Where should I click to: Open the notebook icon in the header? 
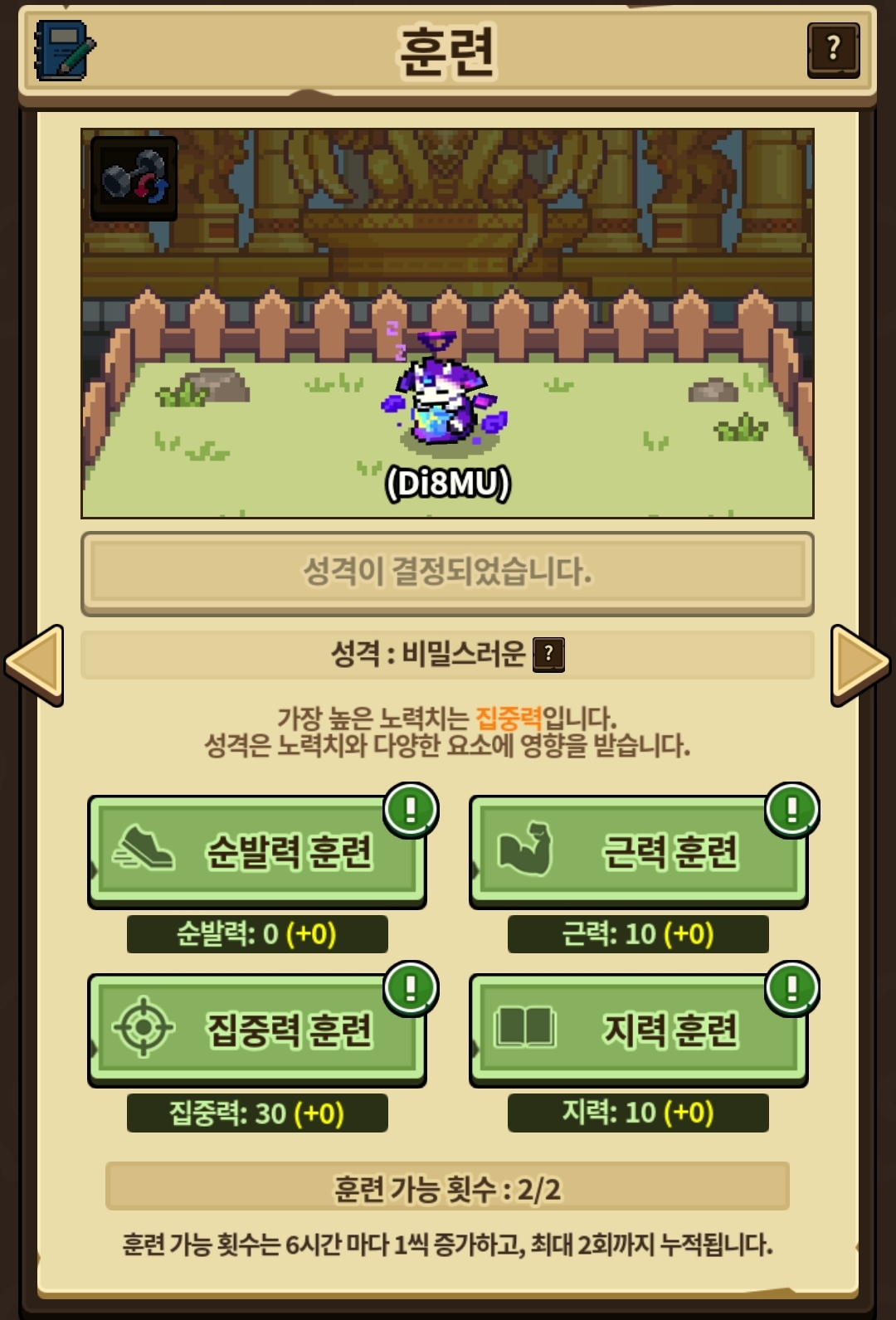coord(64,51)
